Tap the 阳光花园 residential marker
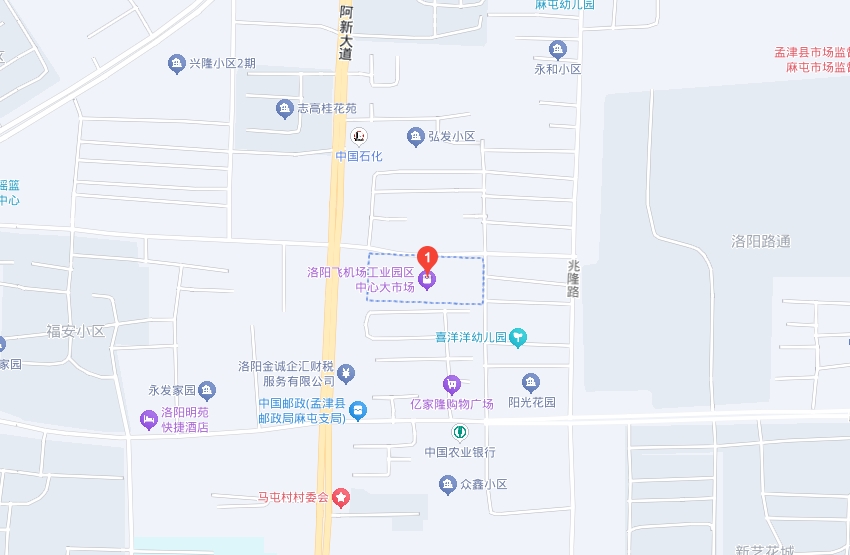Viewport: 850px width, 555px height. [x=531, y=382]
